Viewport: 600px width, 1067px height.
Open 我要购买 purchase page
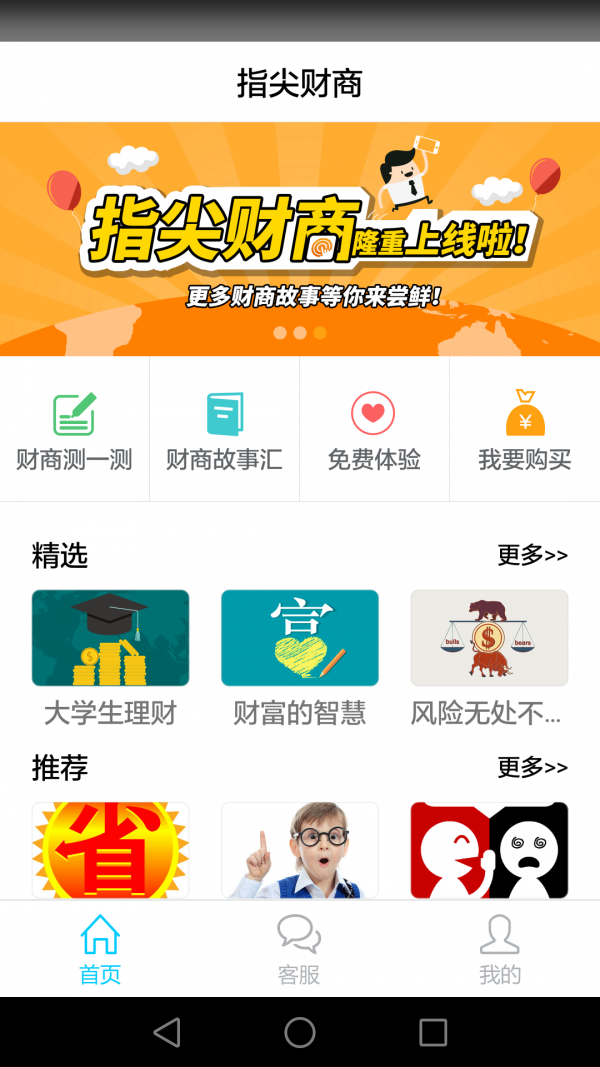coord(525,430)
